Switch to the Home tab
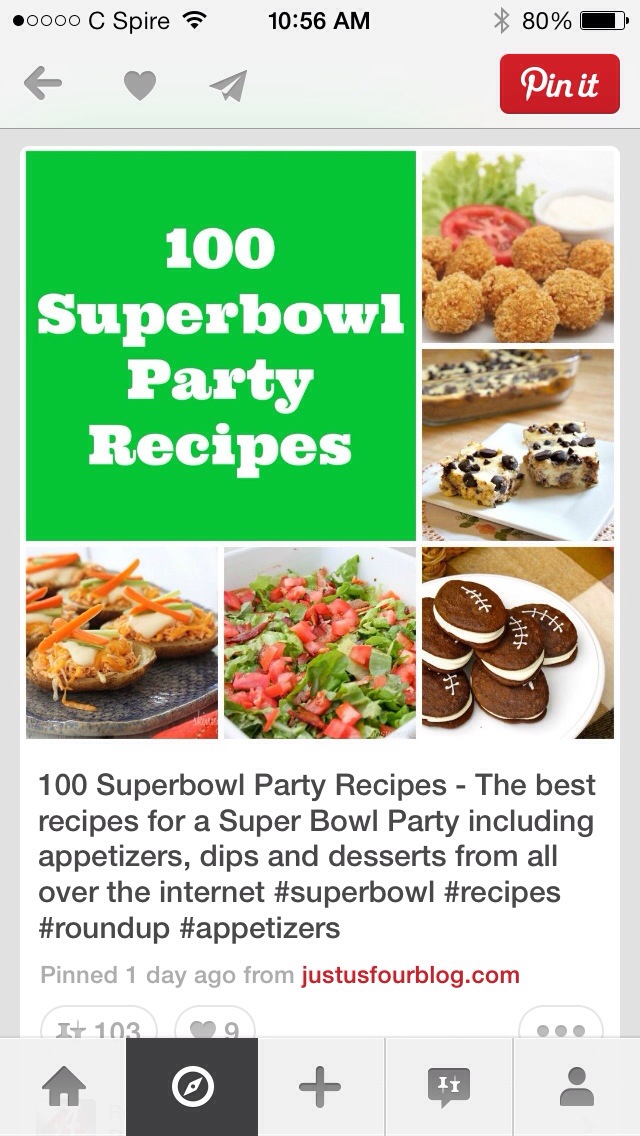The width and height of the screenshot is (640, 1136). coord(63,1087)
